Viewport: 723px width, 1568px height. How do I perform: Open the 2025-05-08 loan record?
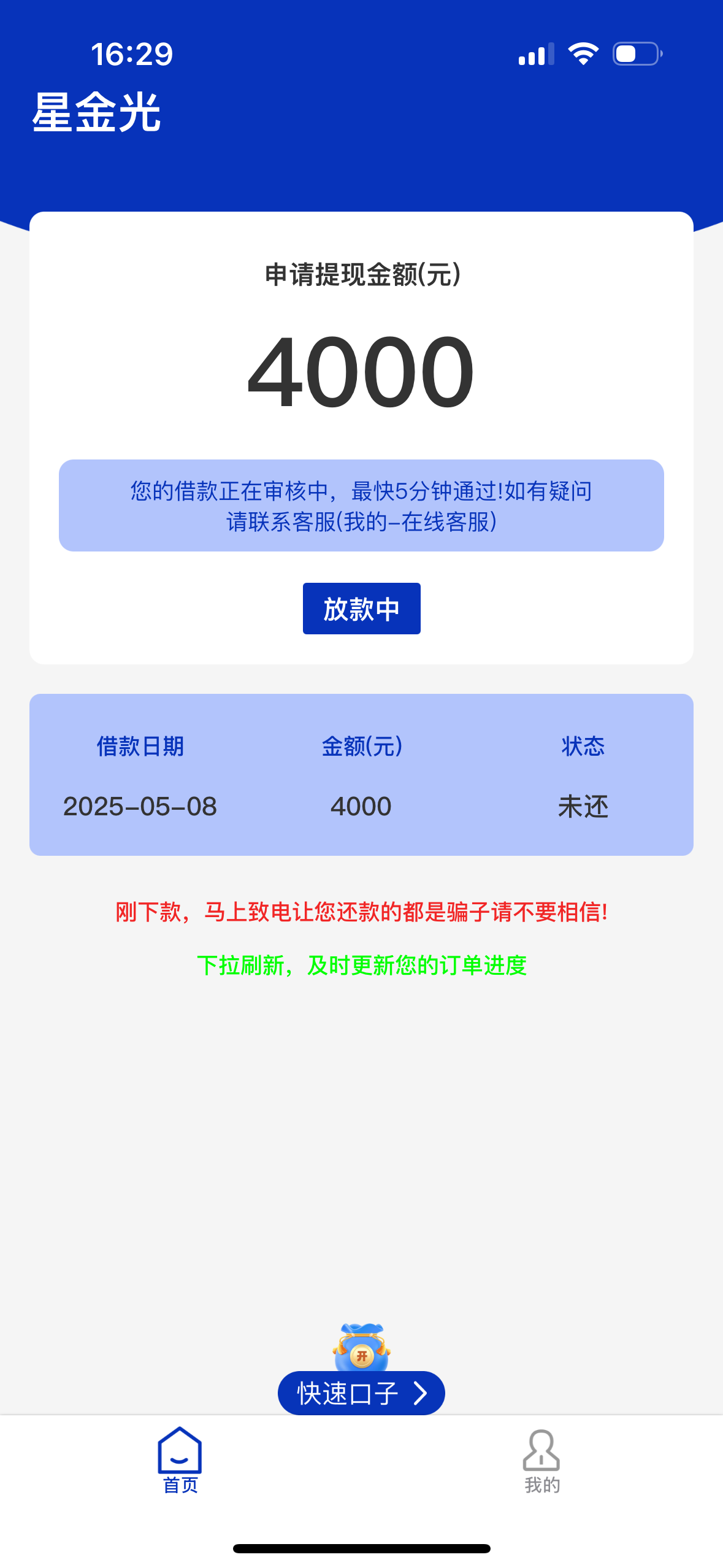361,806
